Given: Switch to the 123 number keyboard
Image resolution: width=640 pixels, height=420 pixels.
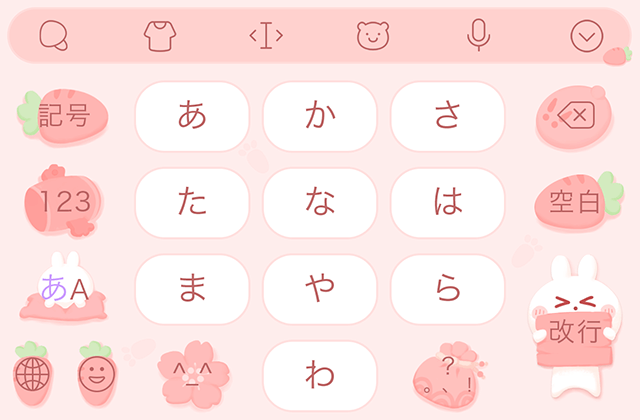Looking at the screenshot, I should 64,202.
